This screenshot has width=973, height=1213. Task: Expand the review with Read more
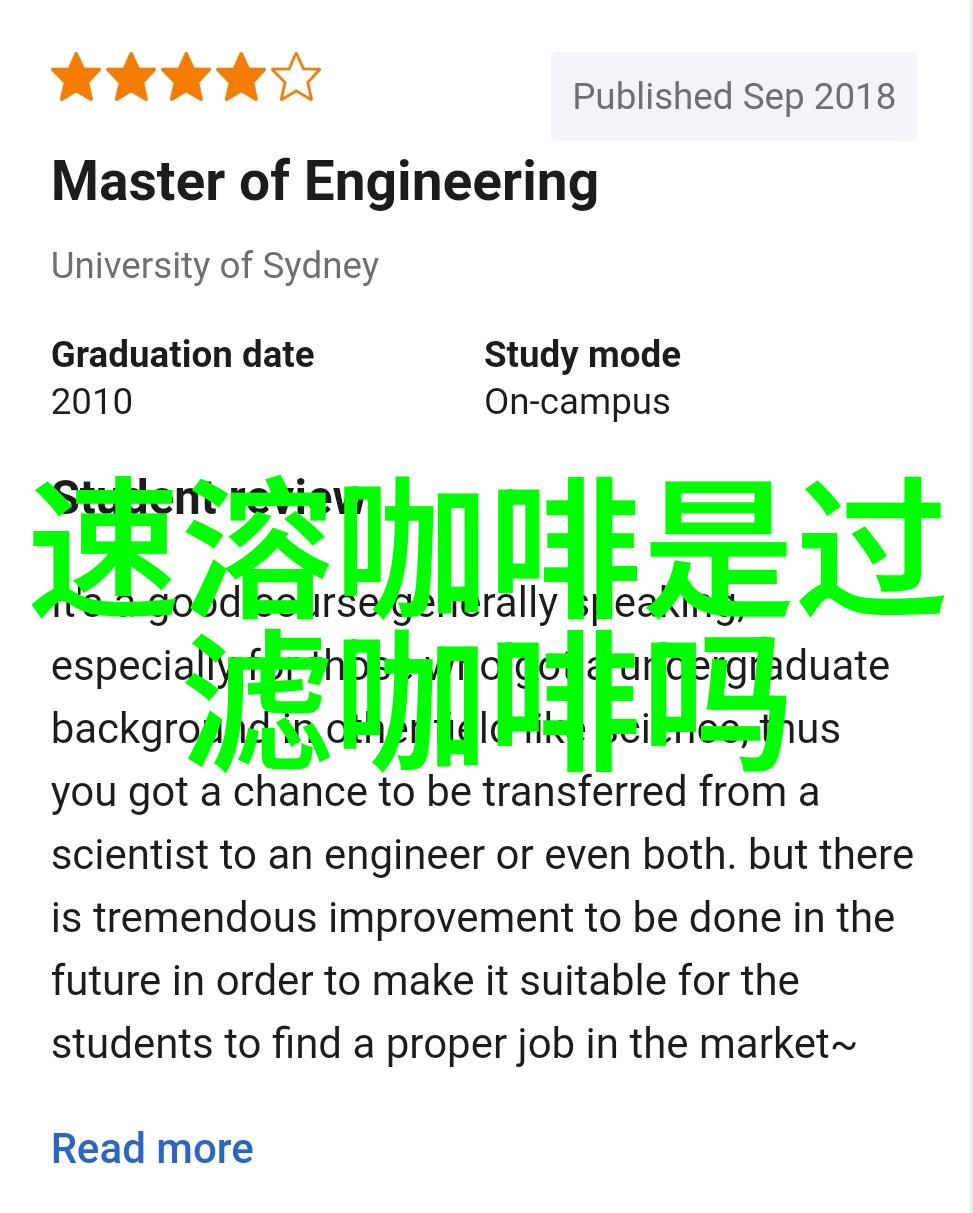pos(152,1148)
